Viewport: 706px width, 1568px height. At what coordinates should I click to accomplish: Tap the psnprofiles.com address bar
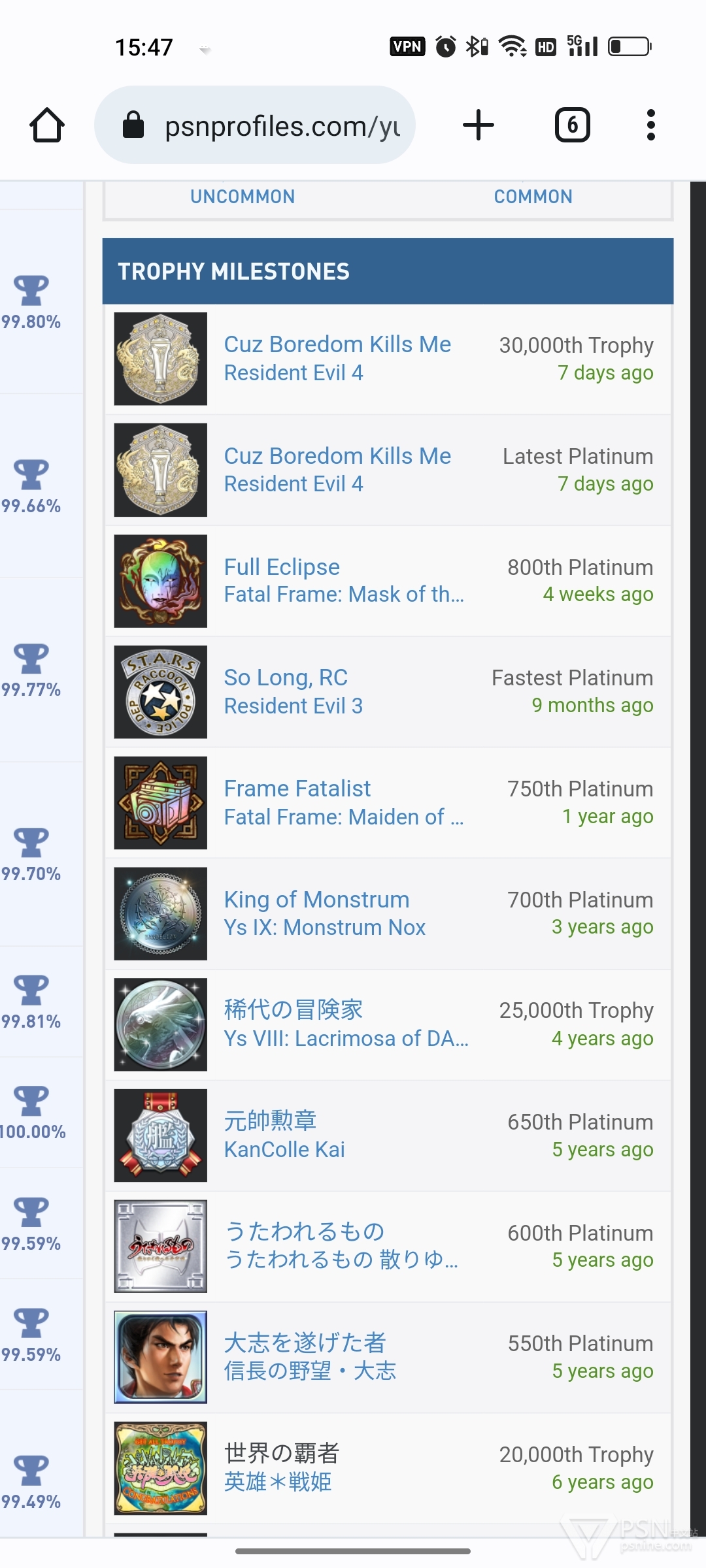pos(255,125)
